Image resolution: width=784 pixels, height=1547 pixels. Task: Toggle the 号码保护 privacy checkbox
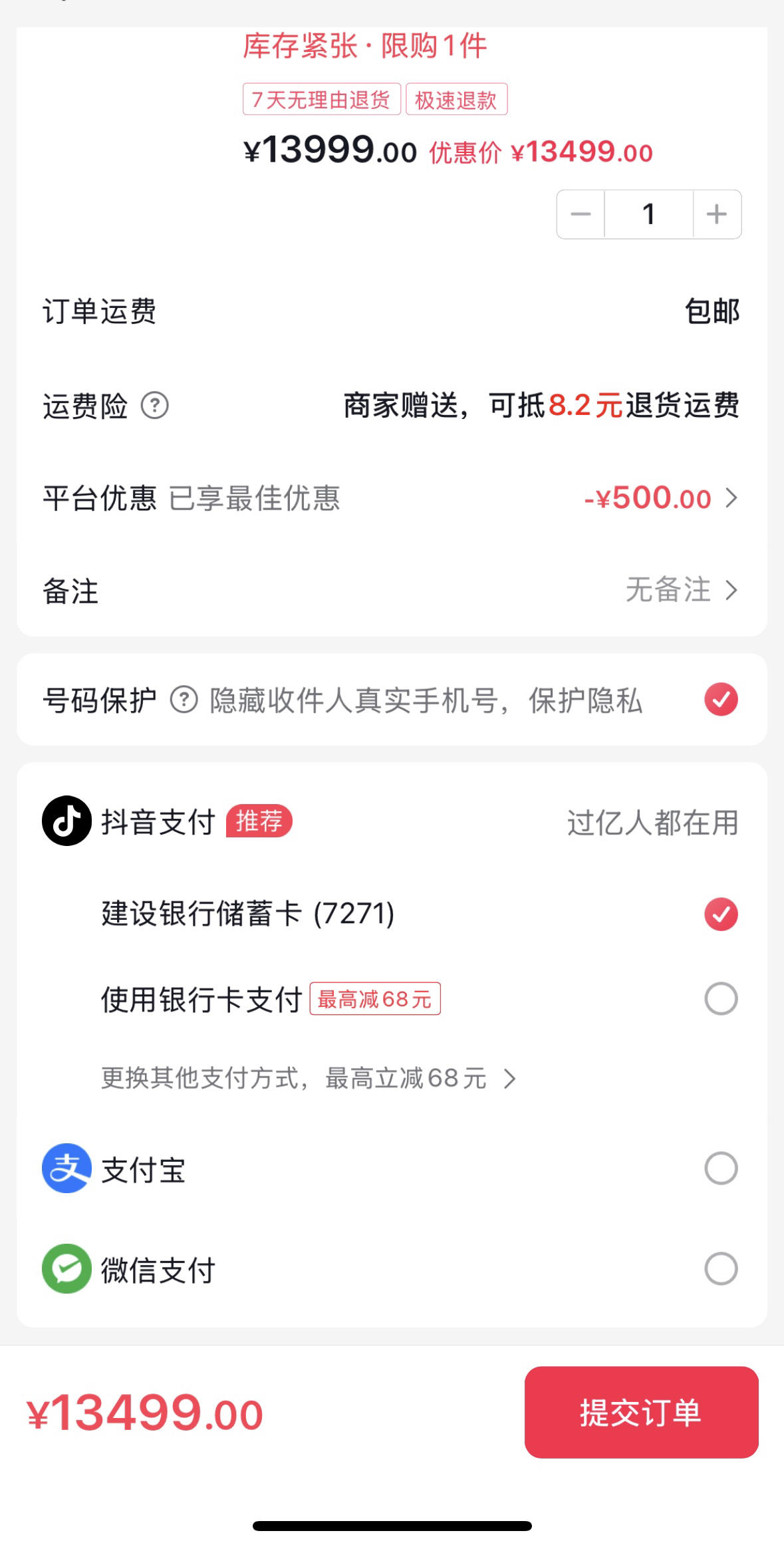click(721, 700)
